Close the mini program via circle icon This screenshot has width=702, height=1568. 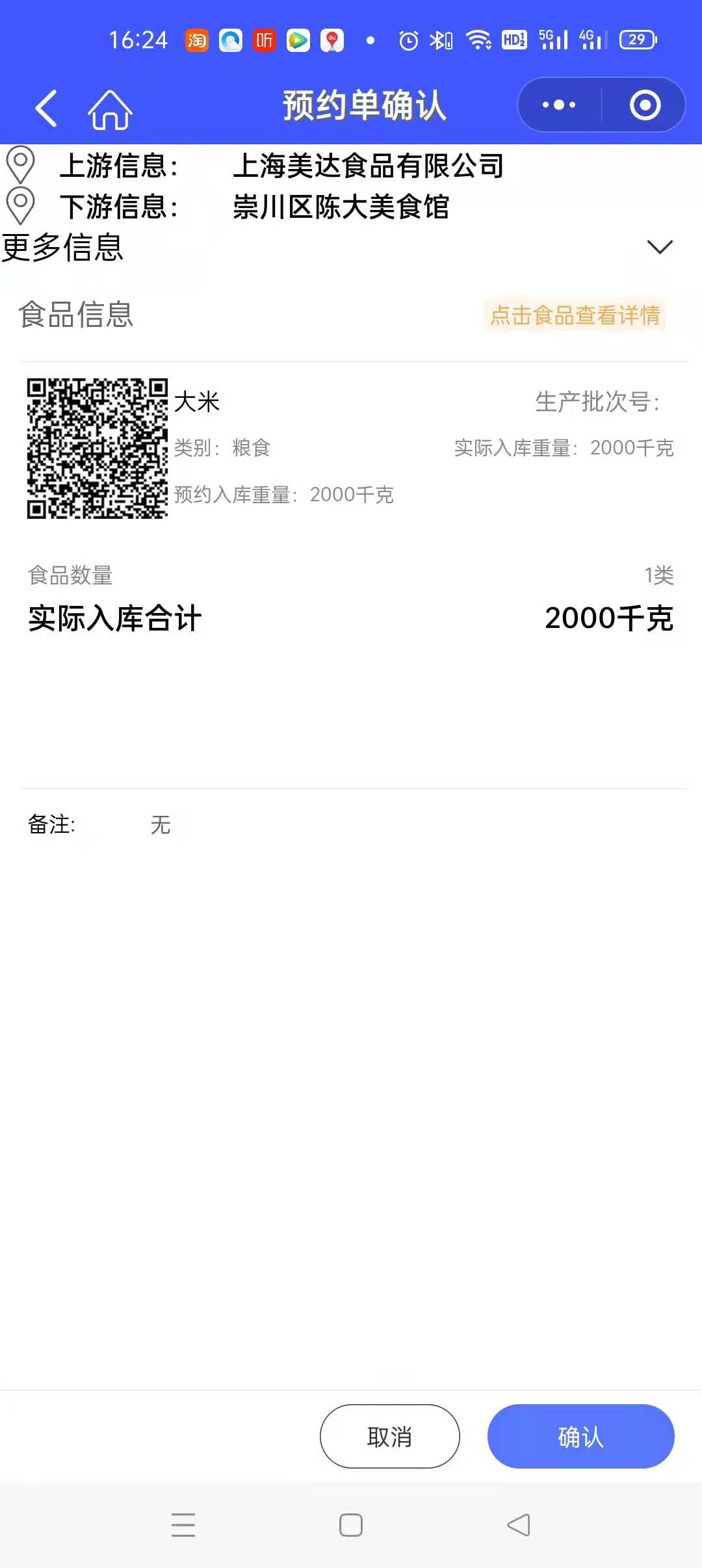(x=645, y=105)
